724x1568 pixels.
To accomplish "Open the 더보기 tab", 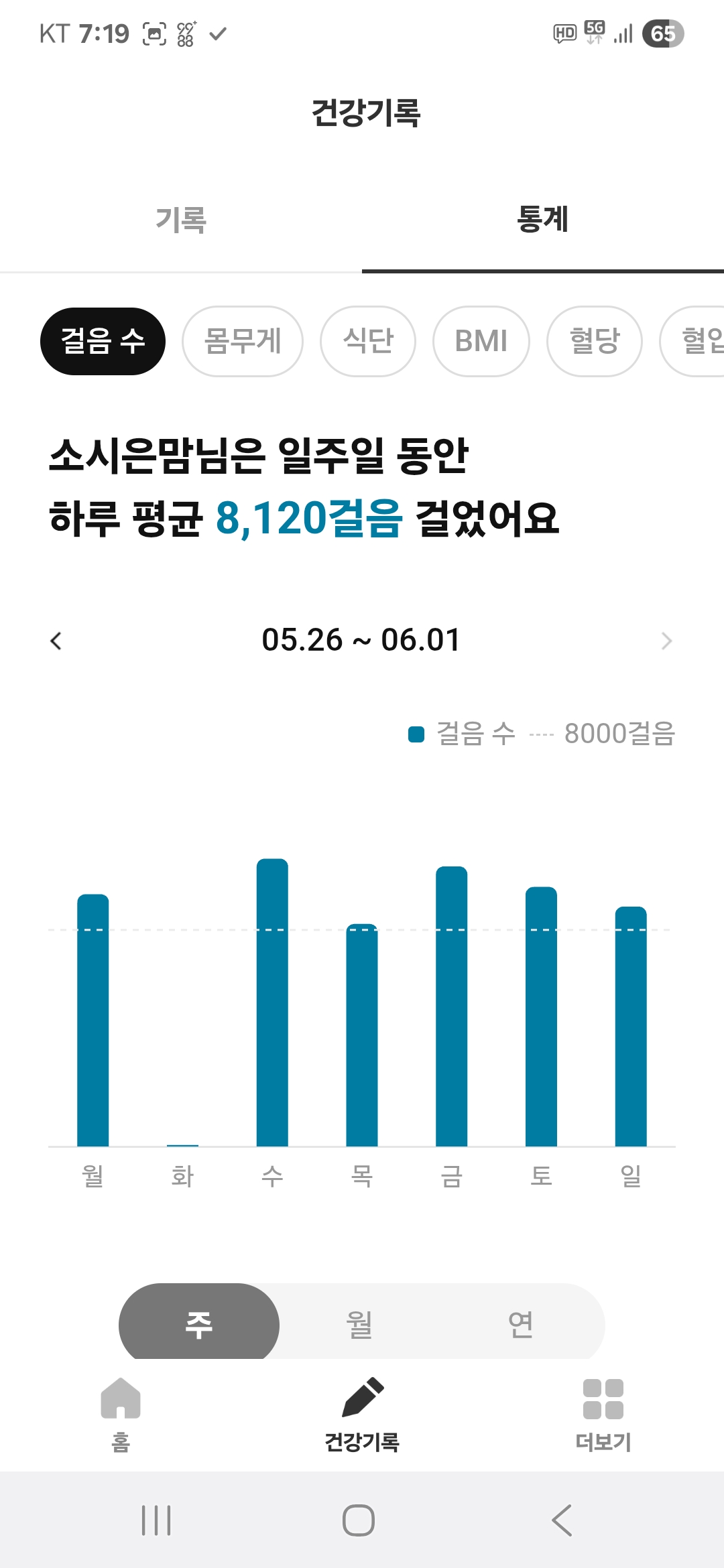I will click(603, 1414).
